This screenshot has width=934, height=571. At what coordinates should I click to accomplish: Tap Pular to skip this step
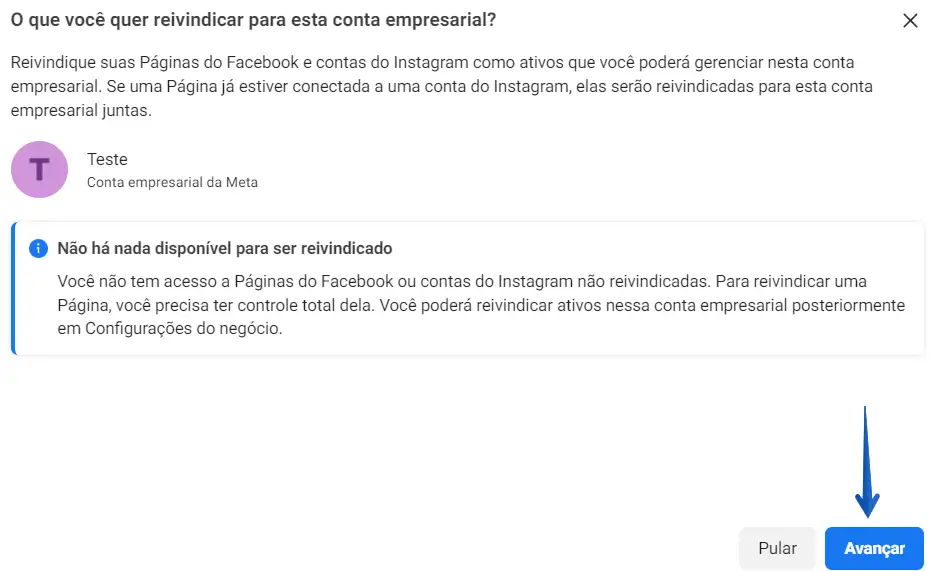coord(777,548)
